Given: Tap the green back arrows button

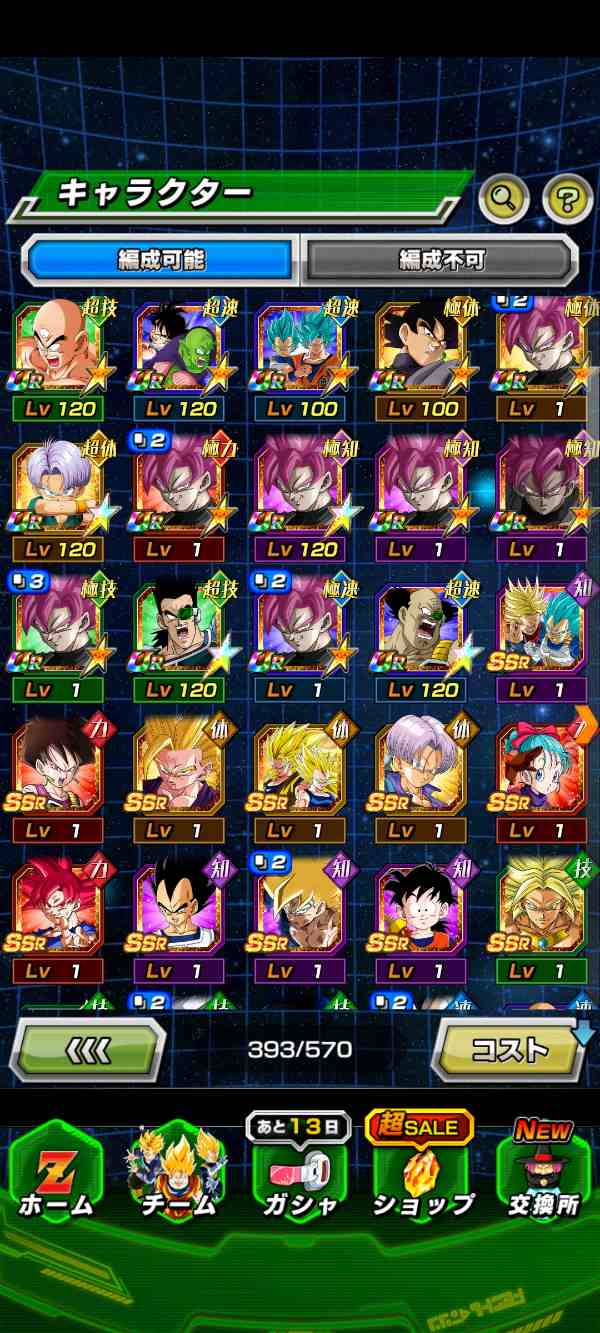Looking at the screenshot, I should tap(87, 1050).
